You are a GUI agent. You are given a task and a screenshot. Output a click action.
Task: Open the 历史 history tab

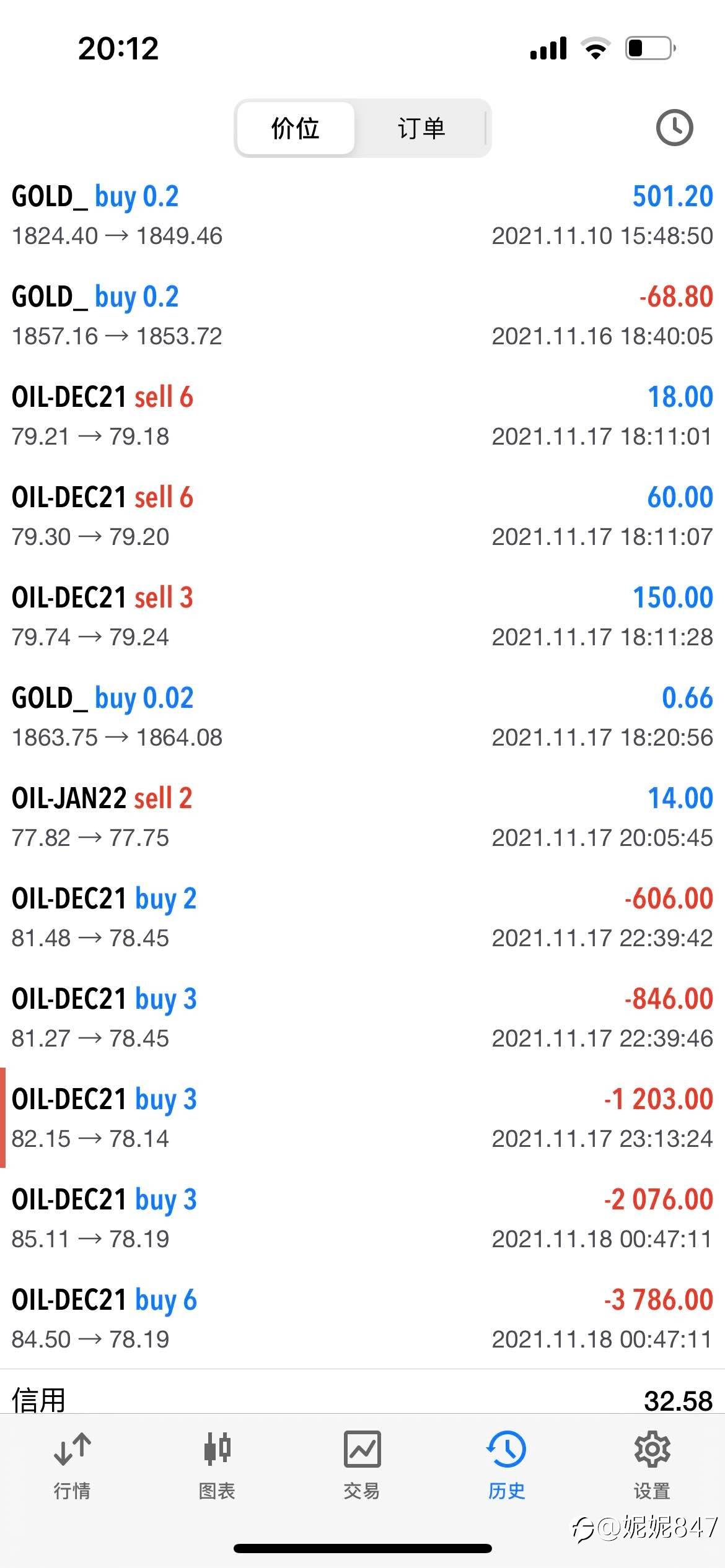pyautogui.click(x=506, y=1465)
